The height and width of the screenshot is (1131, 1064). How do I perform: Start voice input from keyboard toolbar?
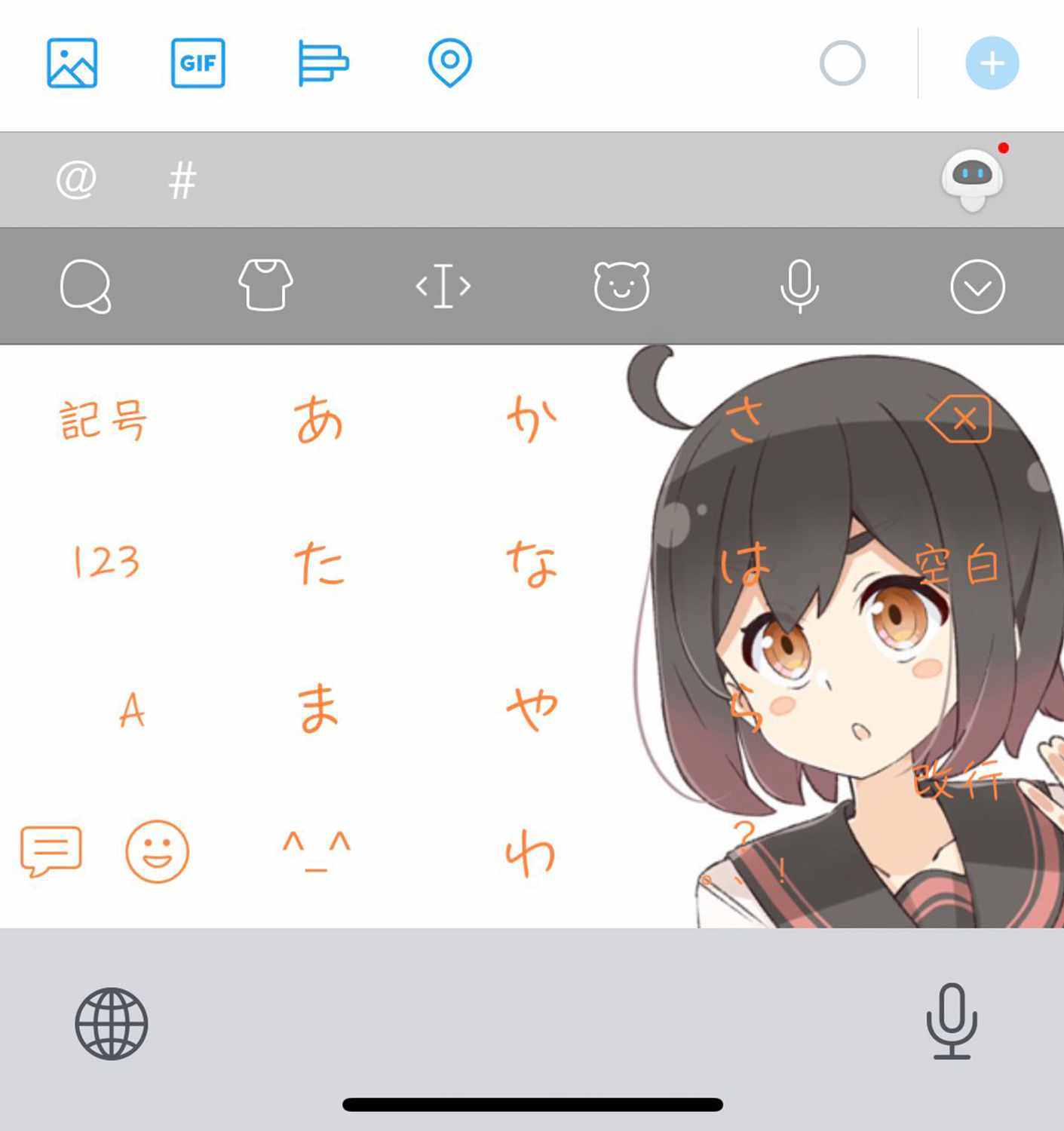click(799, 286)
